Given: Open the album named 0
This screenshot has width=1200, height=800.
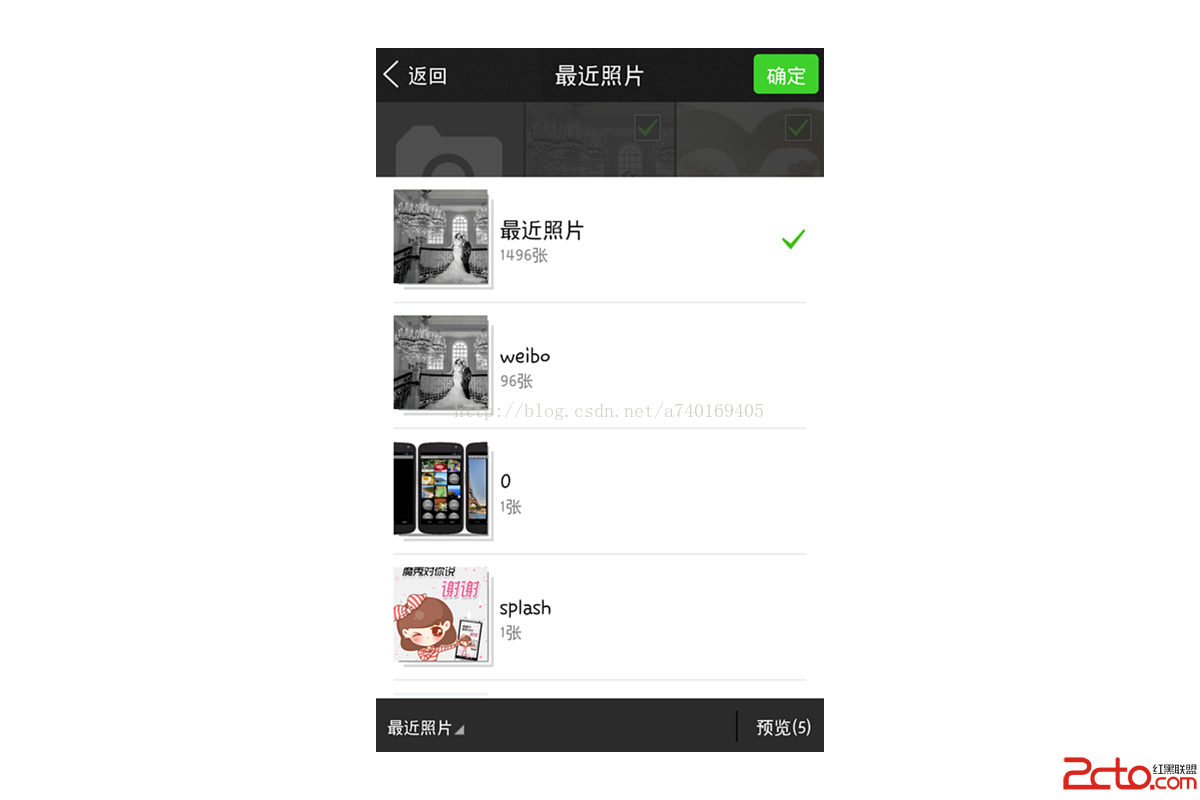Looking at the screenshot, I should click(599, 492).
